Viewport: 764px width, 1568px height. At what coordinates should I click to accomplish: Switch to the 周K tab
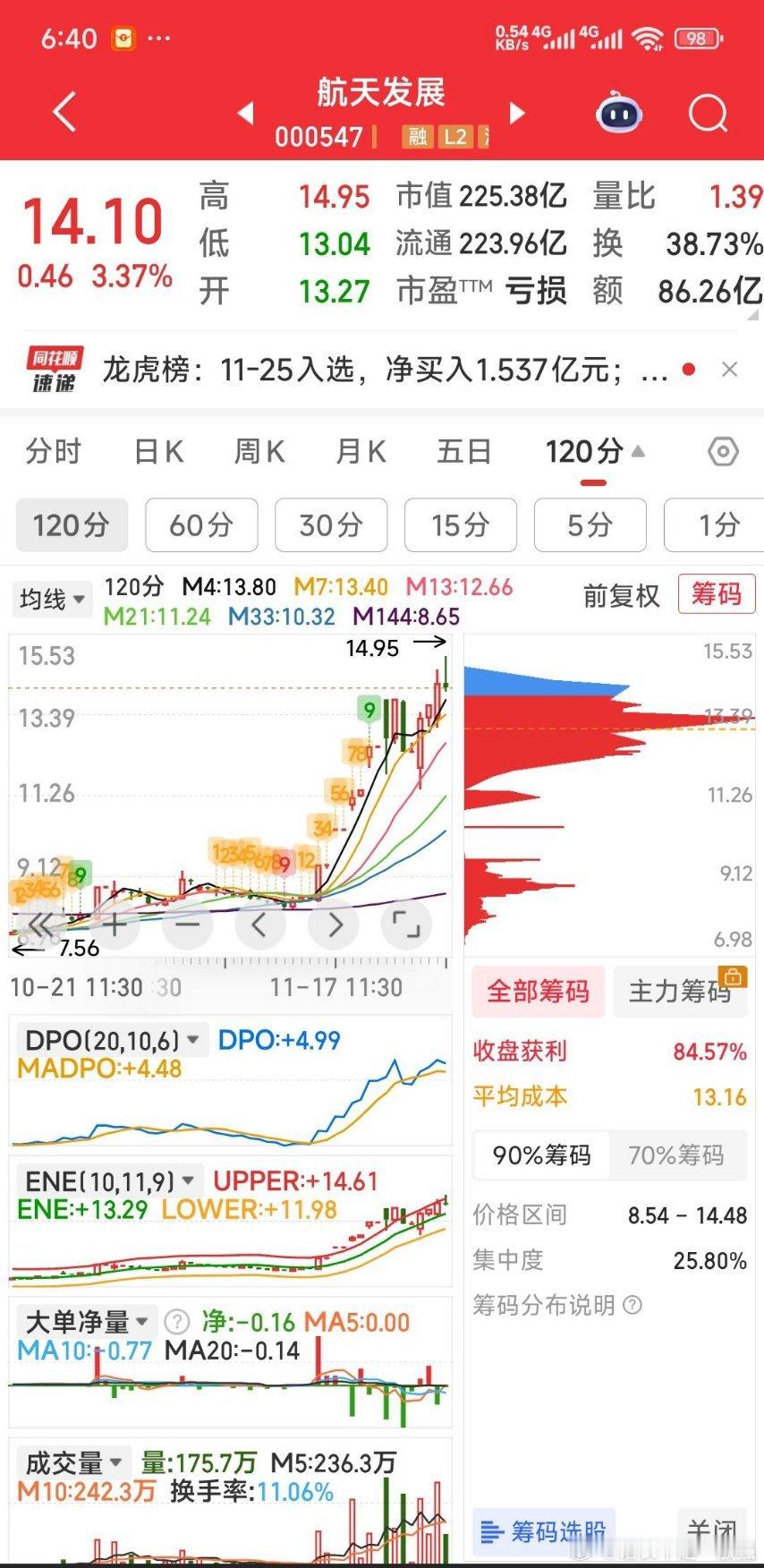tap(259, 452)
